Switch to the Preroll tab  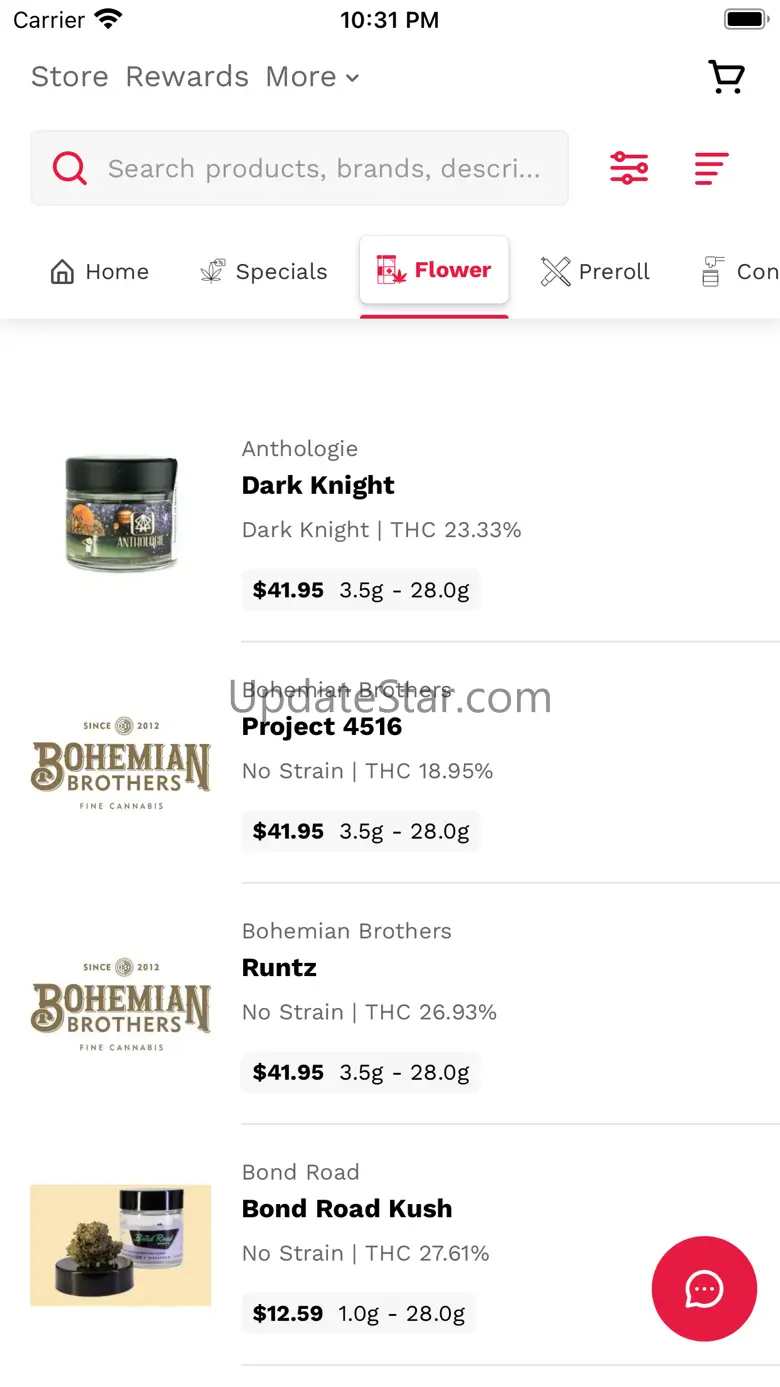595,271
